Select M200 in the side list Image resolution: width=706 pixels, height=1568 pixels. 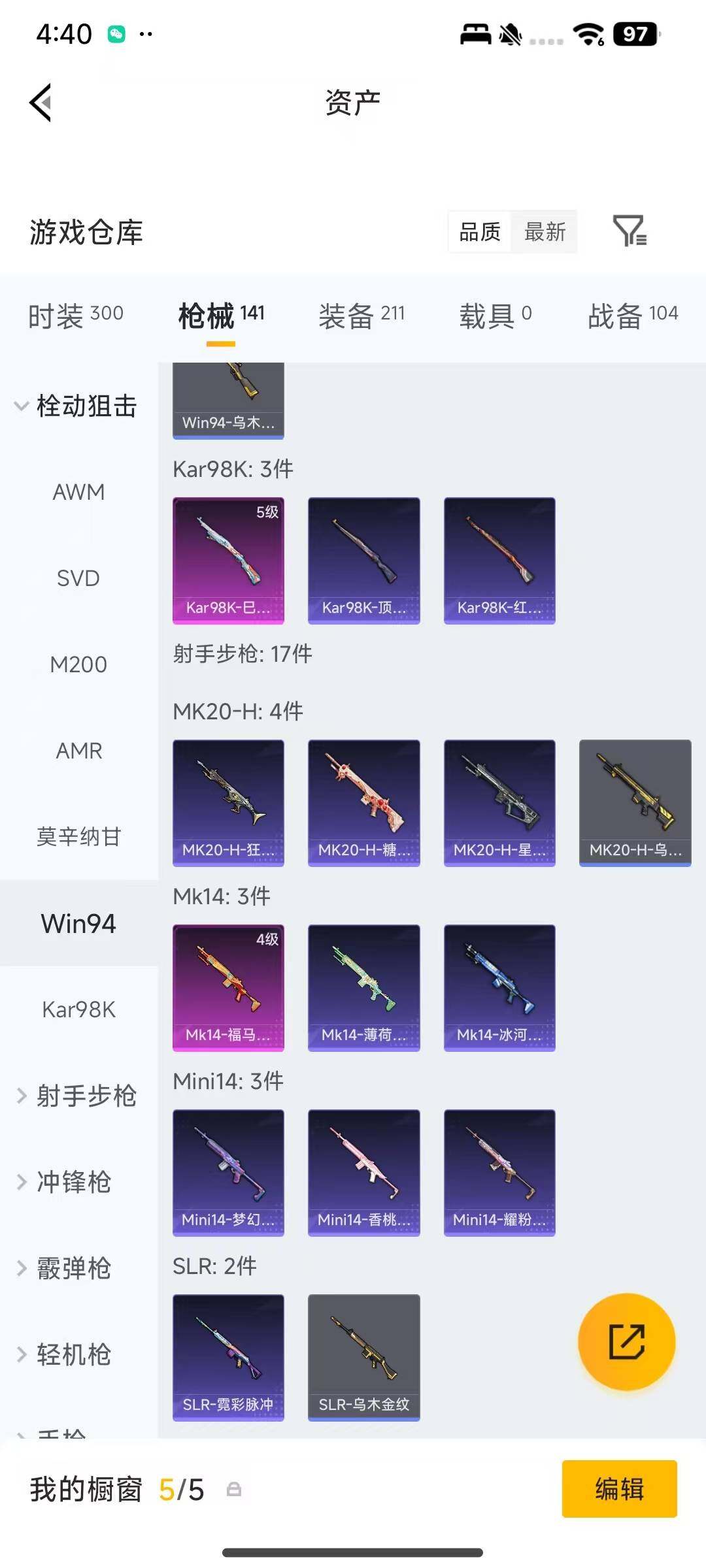(78, 664)
